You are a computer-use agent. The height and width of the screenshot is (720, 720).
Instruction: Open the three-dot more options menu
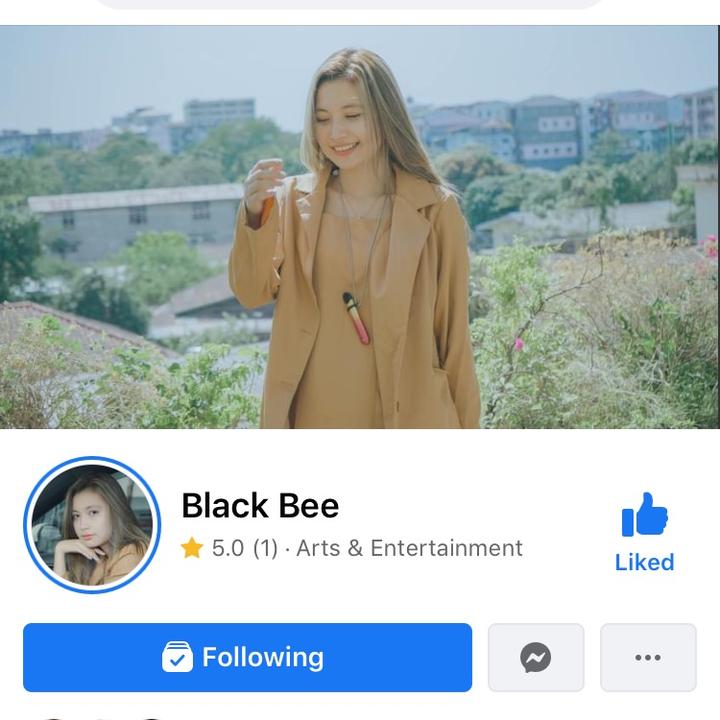tap(647, 657)
